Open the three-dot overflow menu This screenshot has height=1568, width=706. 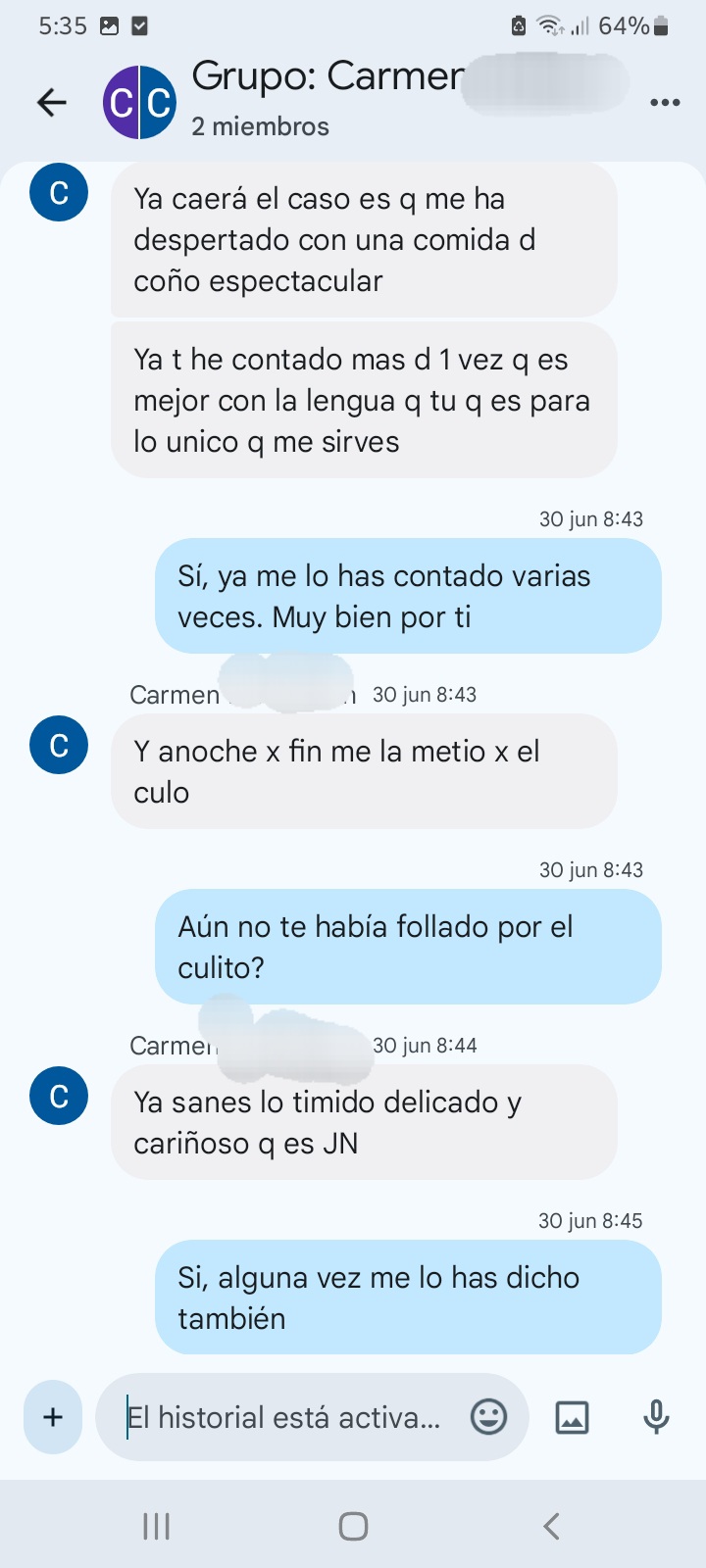665,102
